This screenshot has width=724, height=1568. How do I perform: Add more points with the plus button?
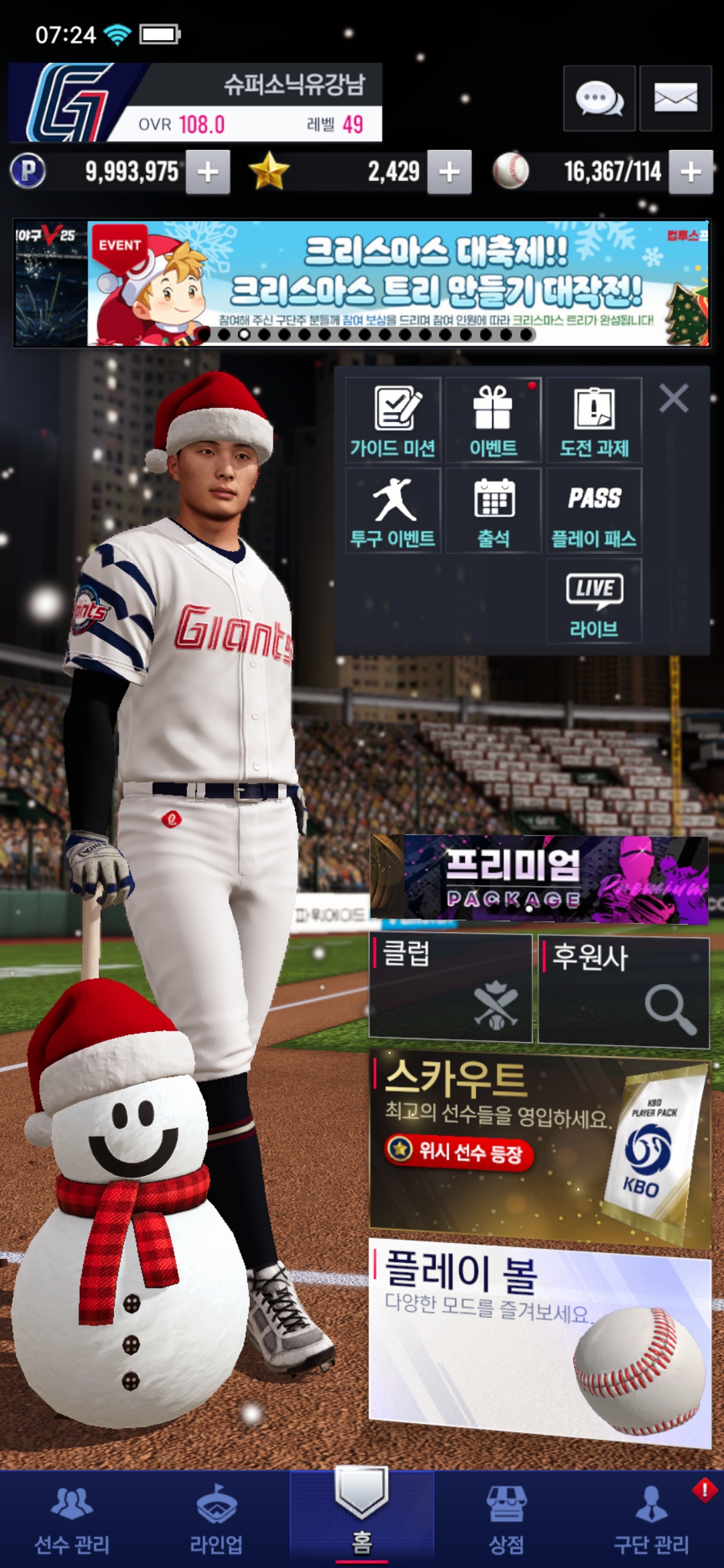pyautogui.click(x=208, y=172)
